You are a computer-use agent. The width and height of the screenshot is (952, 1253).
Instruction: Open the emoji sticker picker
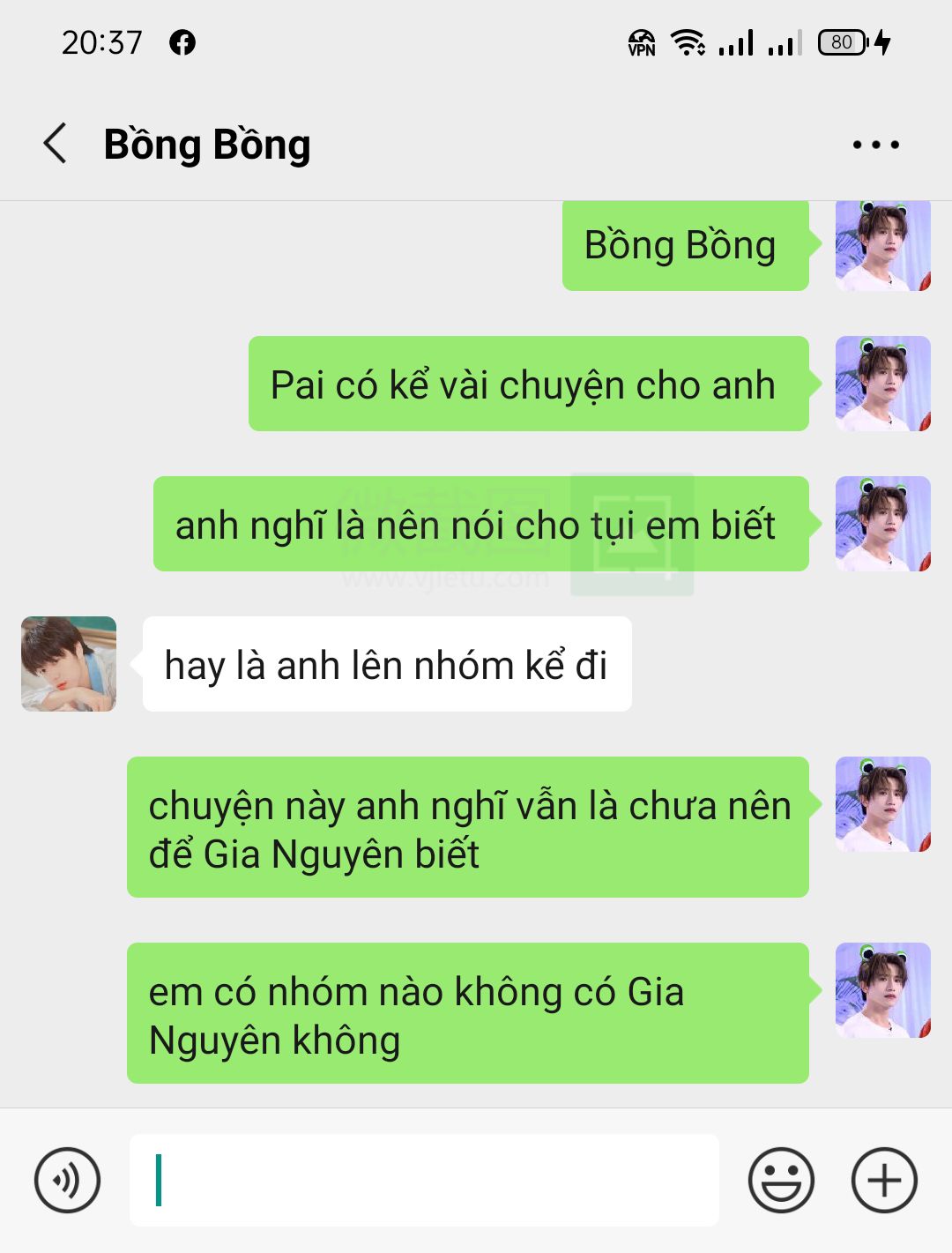[781, 1180]
